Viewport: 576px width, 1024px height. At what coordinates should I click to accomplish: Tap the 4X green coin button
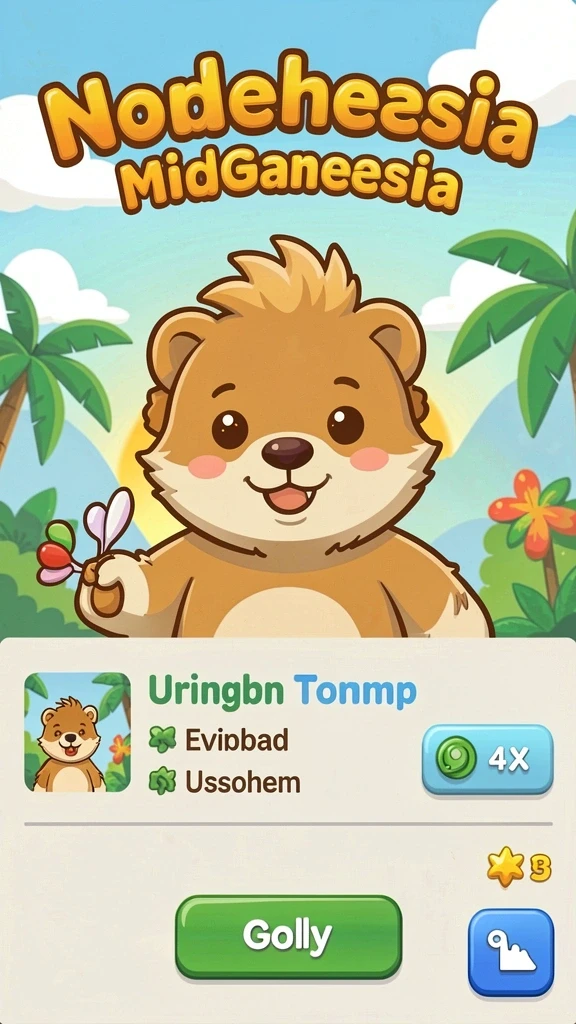pyautogui.click(x=487, y=759)
